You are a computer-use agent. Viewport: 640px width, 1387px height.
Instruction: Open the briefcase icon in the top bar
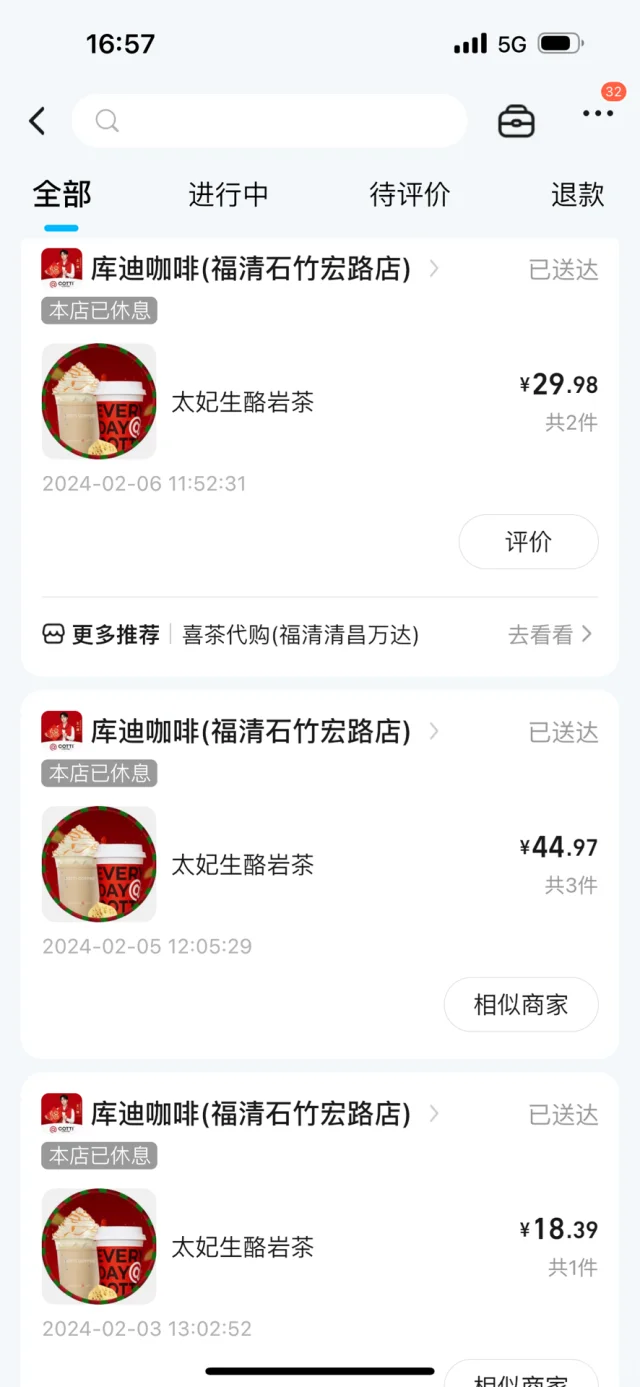pyautogui.click(x=516, y=122)
